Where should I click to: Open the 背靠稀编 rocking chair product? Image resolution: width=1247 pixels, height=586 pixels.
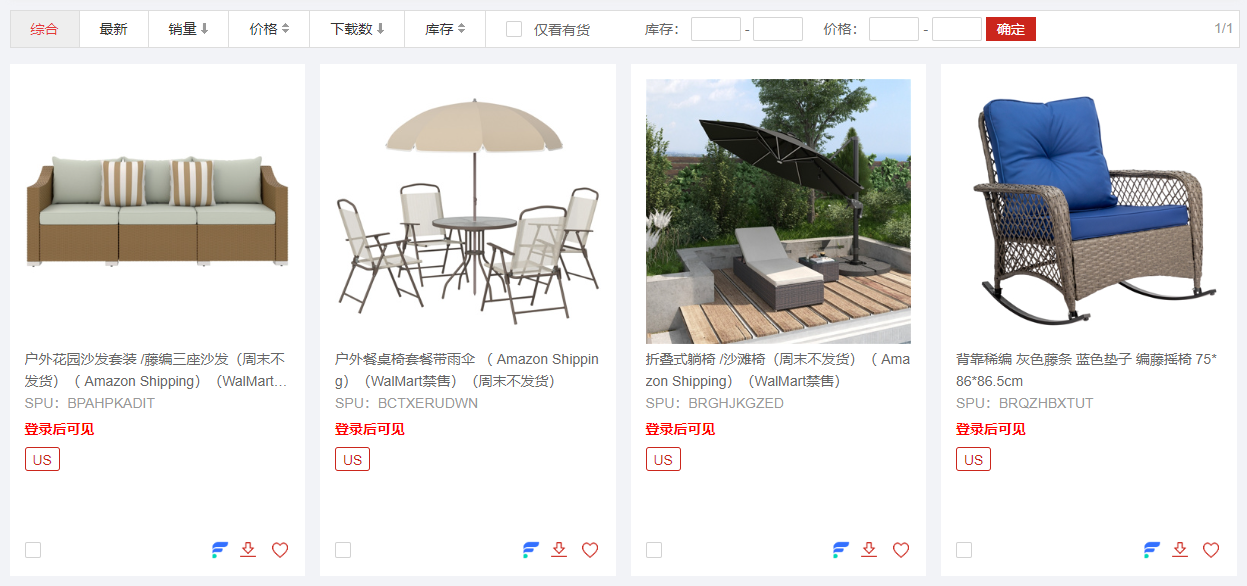pyautogui.click(x=1088, y=211)
